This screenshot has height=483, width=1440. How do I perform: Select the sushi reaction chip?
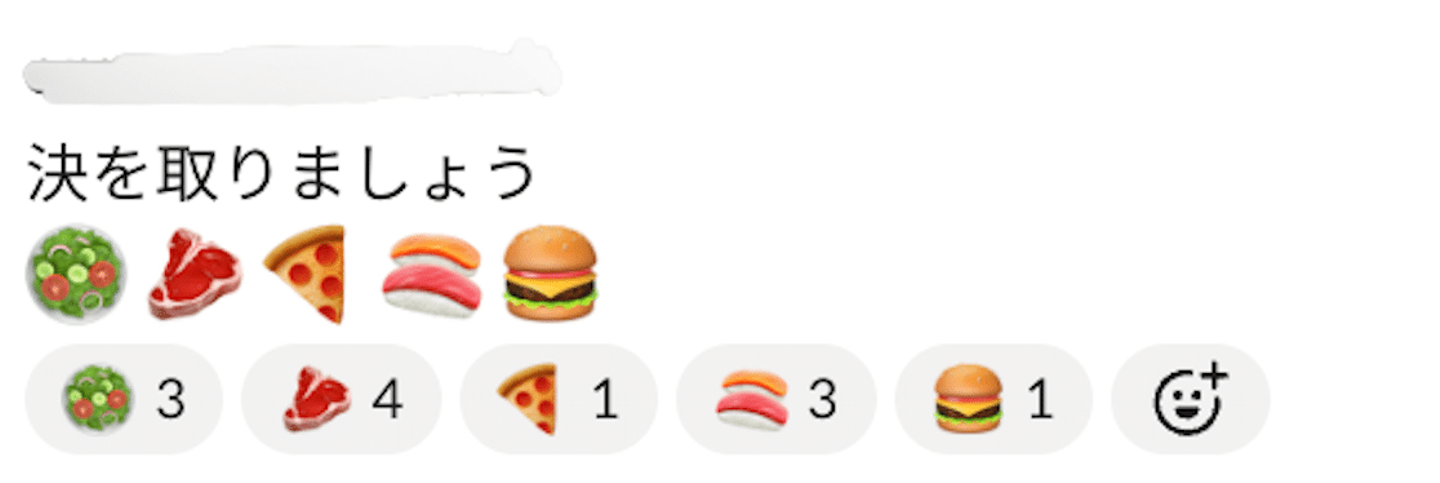tap(776, 399)
